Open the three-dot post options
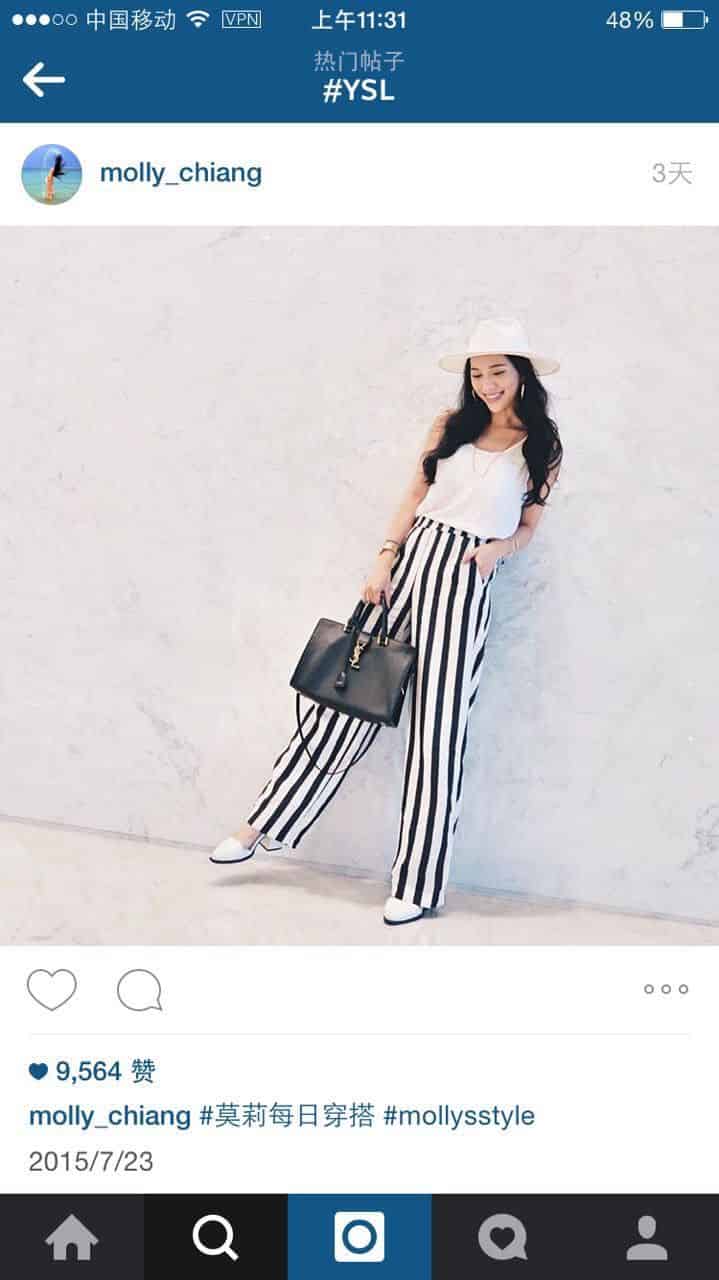This screenshot has height=1280, width=719. [x=665, y=989]
